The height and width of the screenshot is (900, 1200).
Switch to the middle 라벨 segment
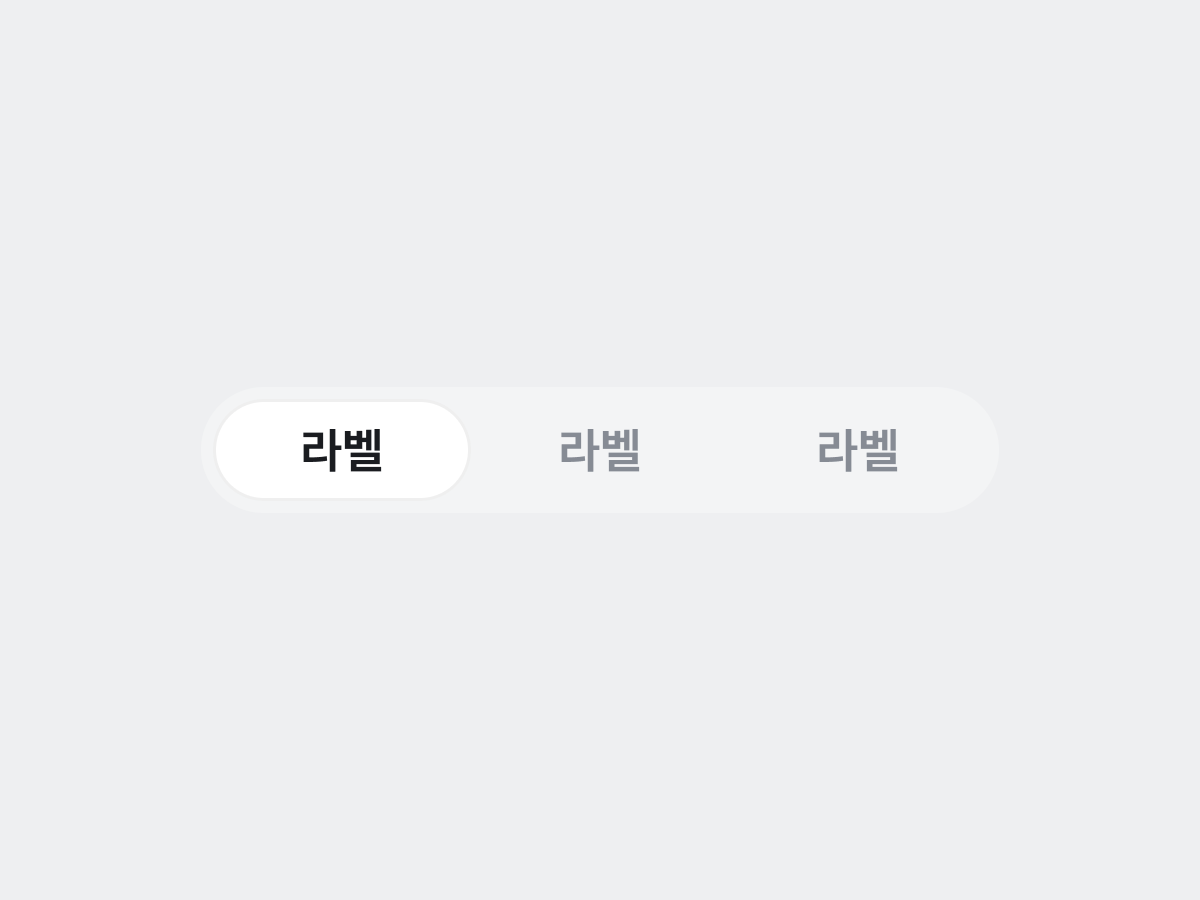coord(600,450)
